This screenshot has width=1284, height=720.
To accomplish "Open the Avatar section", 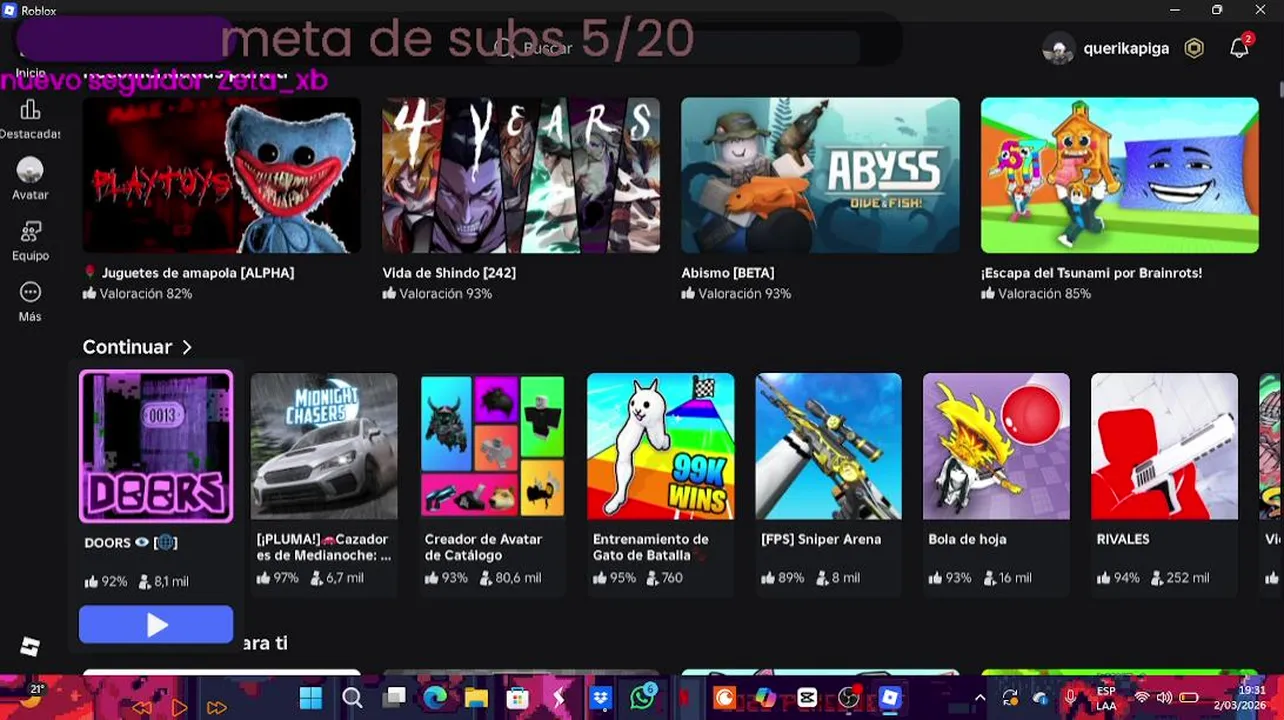I will [x=30, y=179].
